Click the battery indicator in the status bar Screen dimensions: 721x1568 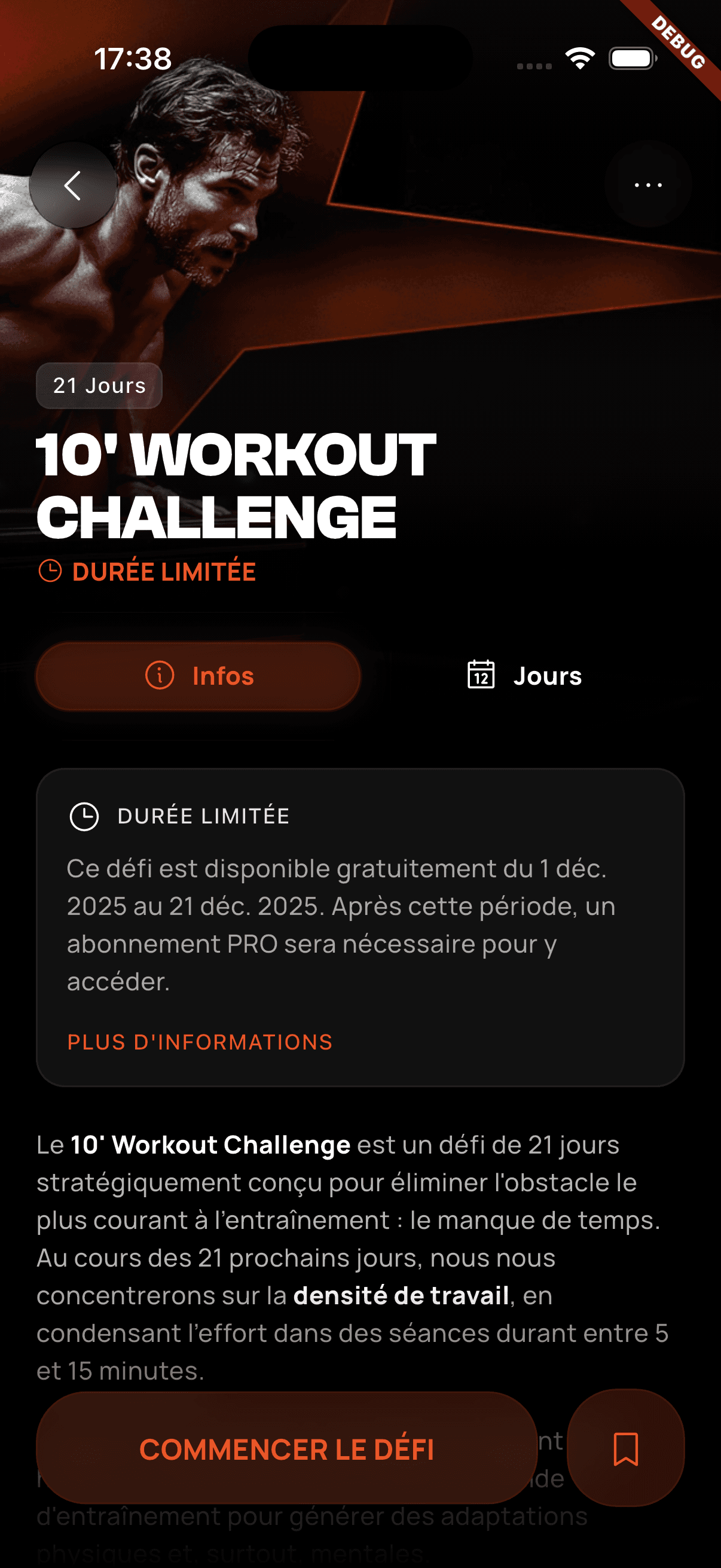(631, 57)
